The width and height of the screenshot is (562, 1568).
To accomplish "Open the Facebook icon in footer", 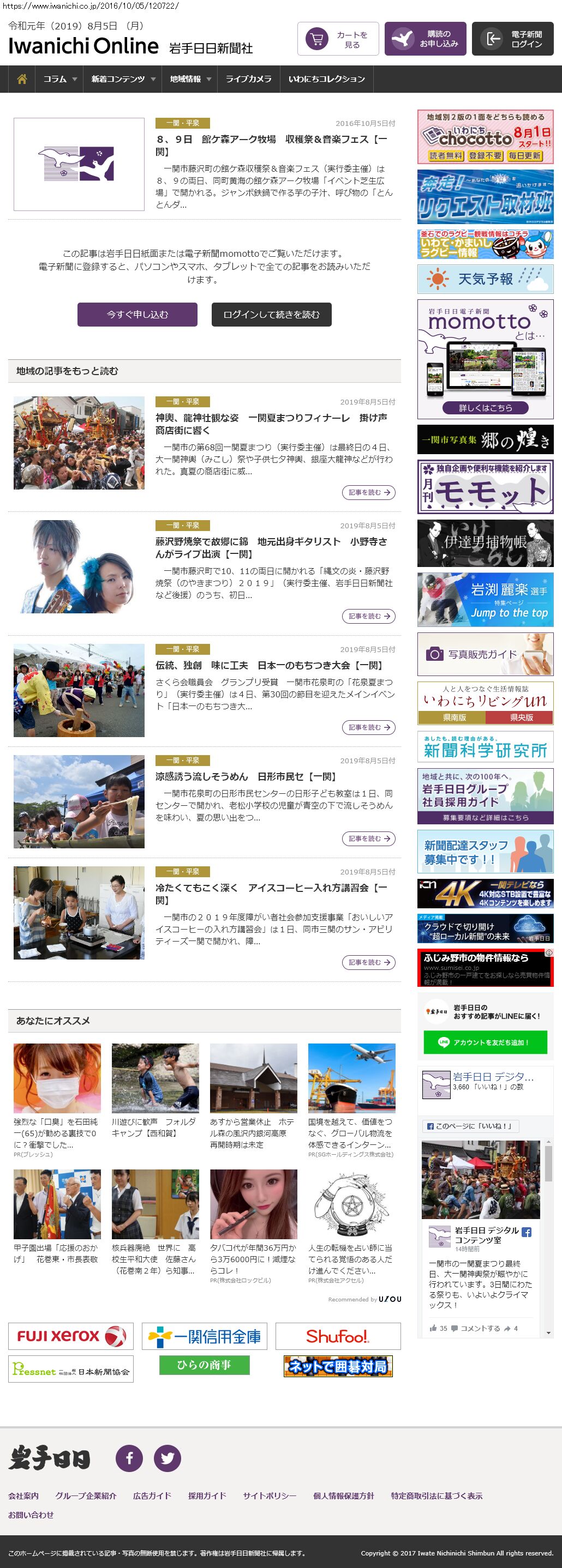I will click(129, 1458).
